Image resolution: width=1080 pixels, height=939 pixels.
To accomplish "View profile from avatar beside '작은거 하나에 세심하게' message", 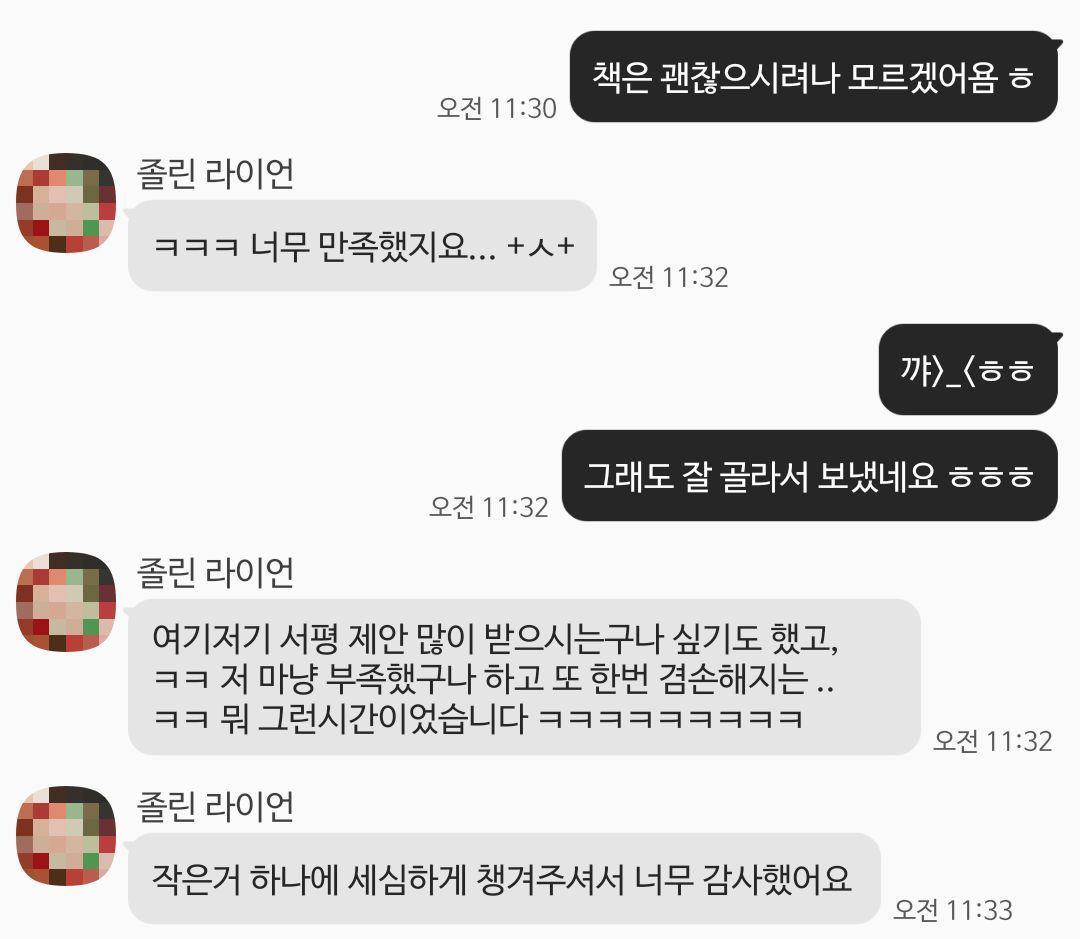I will pyautogui.click(x=66, y=836).
